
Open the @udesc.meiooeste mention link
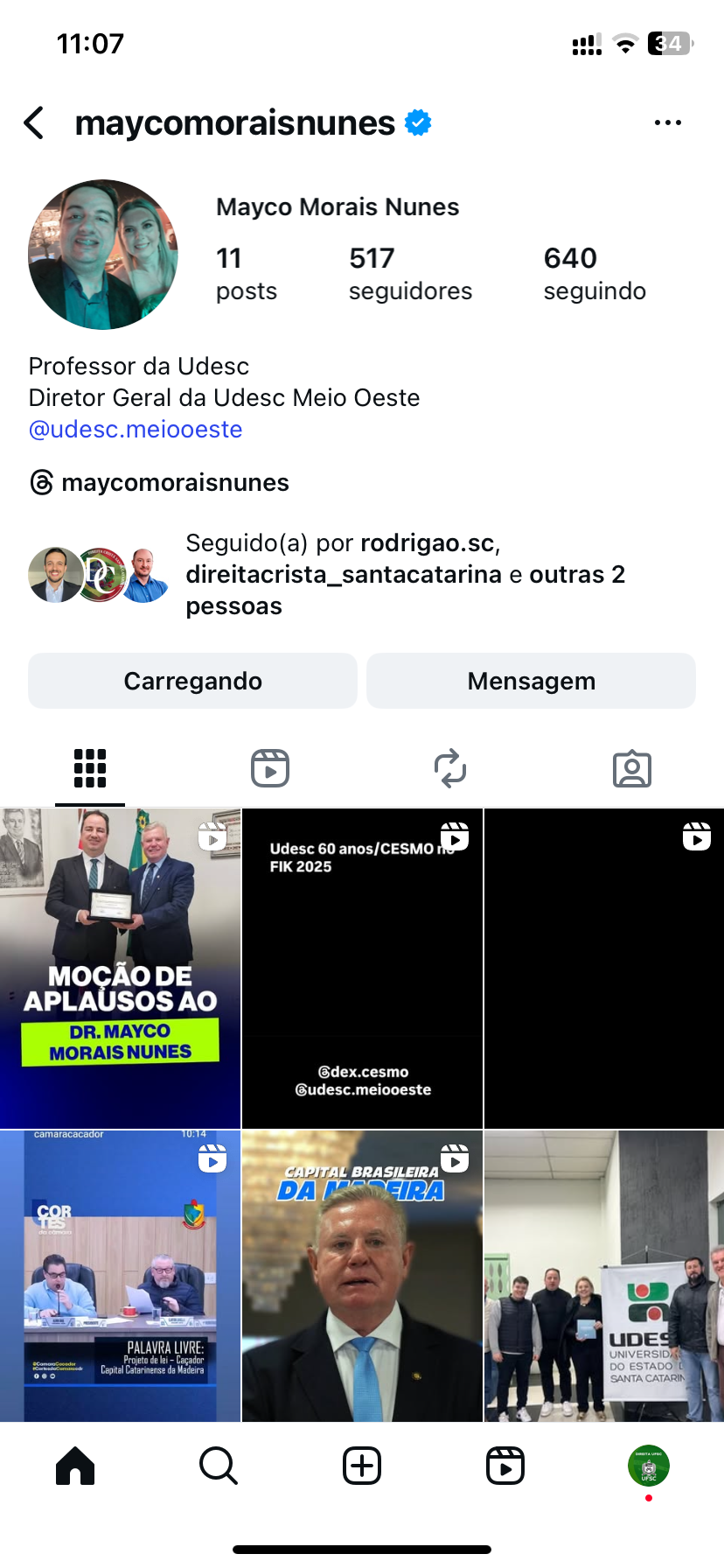click(x=136, y=430)
